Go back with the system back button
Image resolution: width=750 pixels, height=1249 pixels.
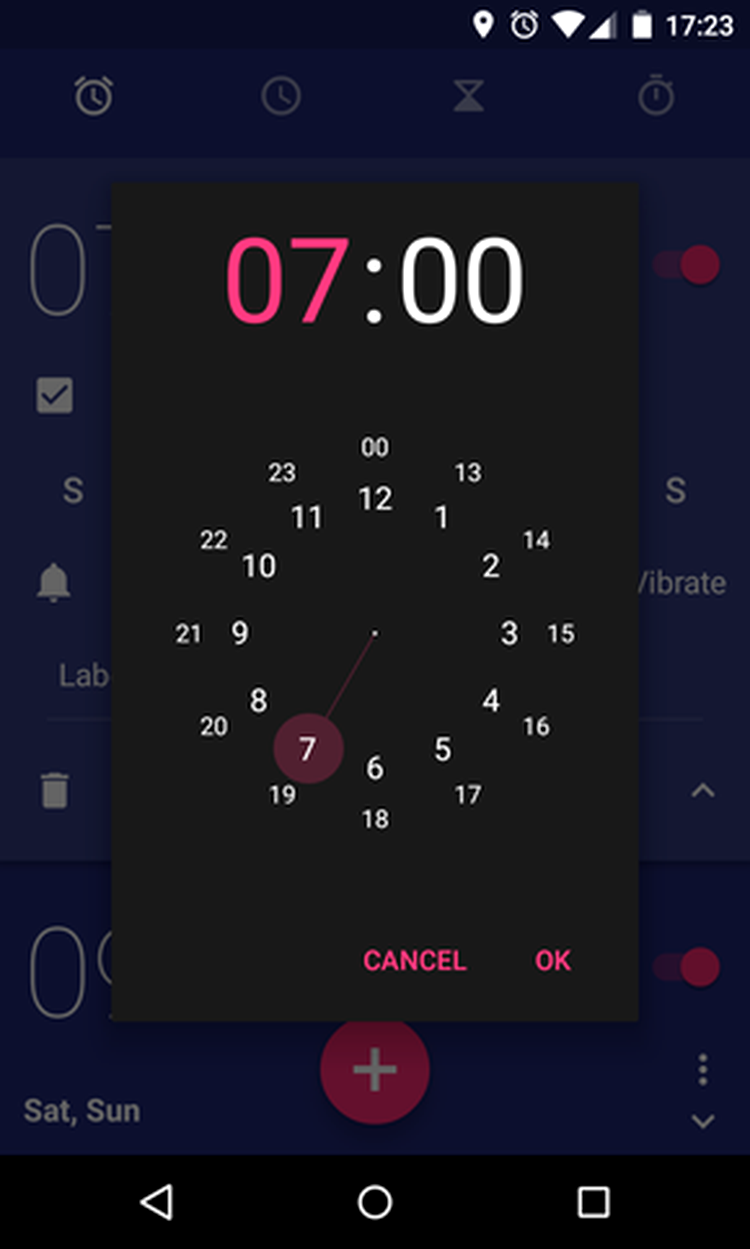156,1201
